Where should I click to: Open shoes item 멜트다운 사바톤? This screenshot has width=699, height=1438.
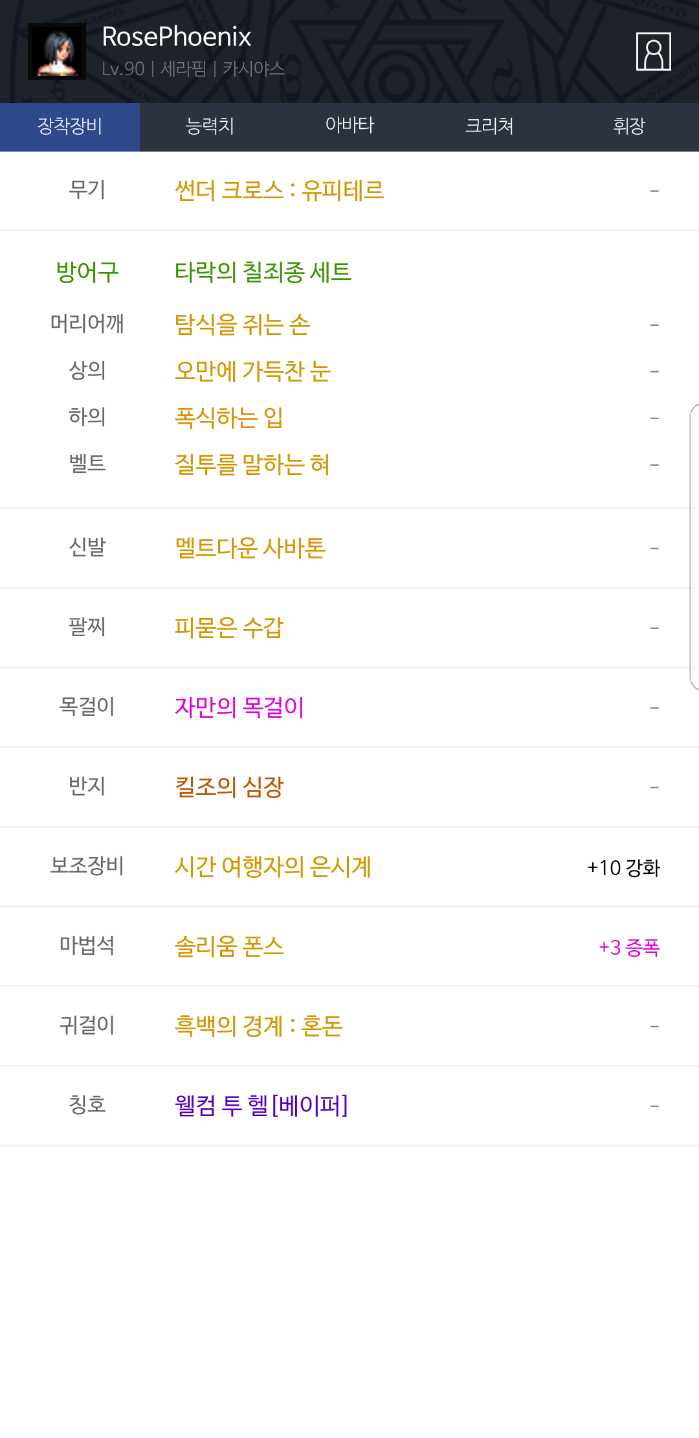coord(250,548)
